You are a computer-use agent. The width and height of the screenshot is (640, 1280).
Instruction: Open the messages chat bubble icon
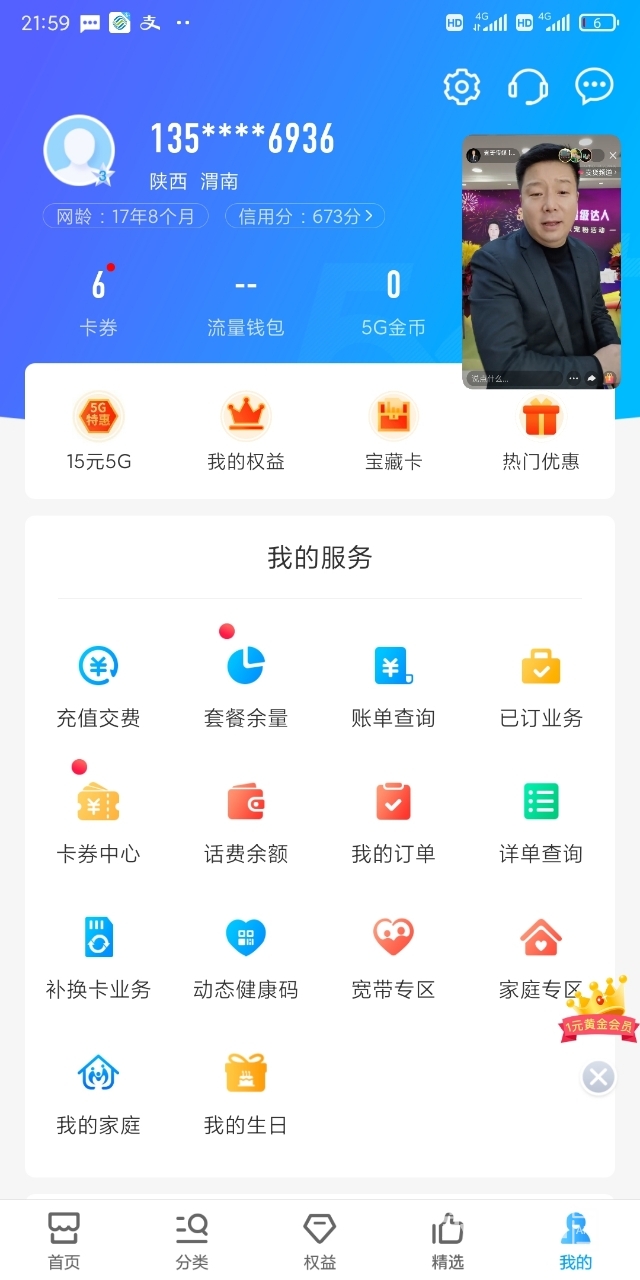coord(593,87)
